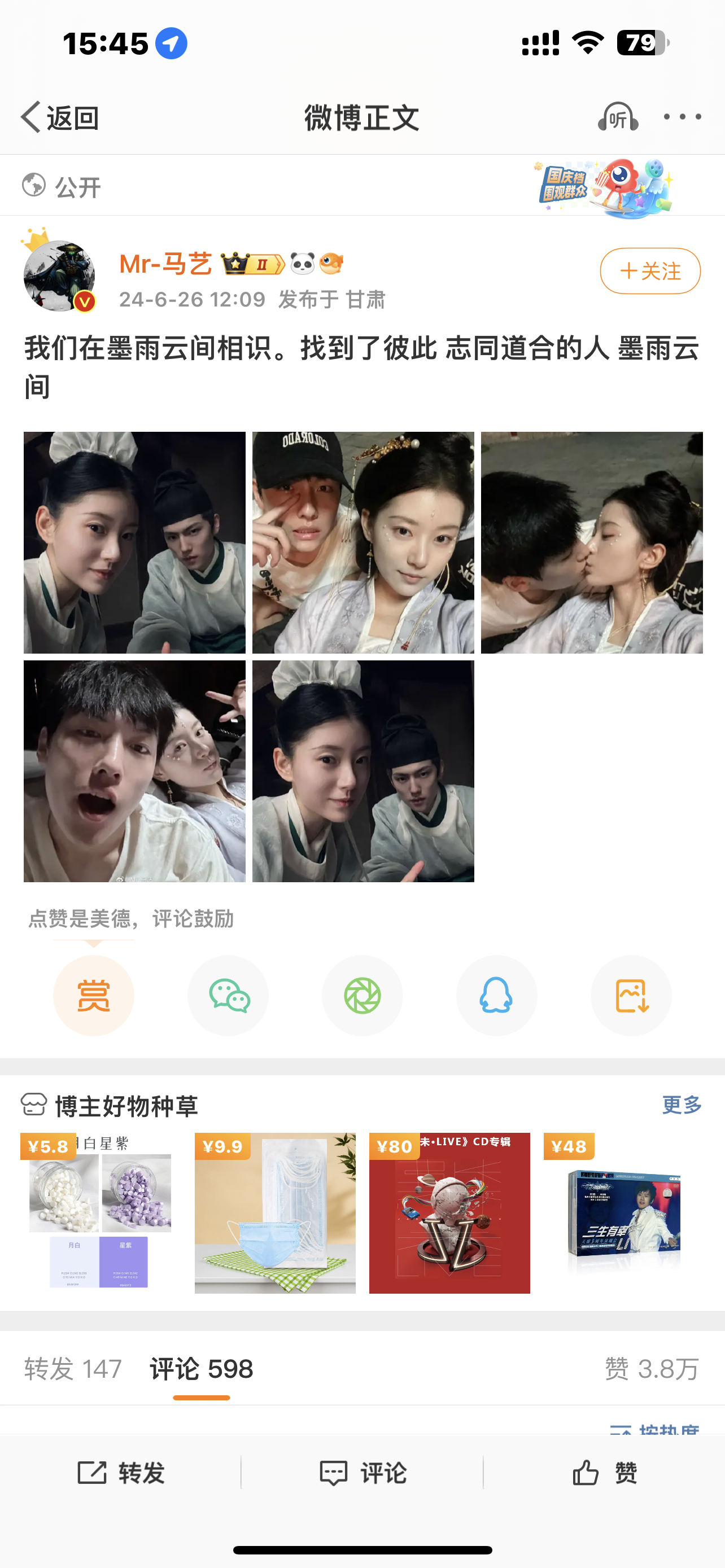The width and height of the screenshot is (725, 1568).
Task: Share the post to QQ
Action: pyautogui.click(x=497, y=995)
